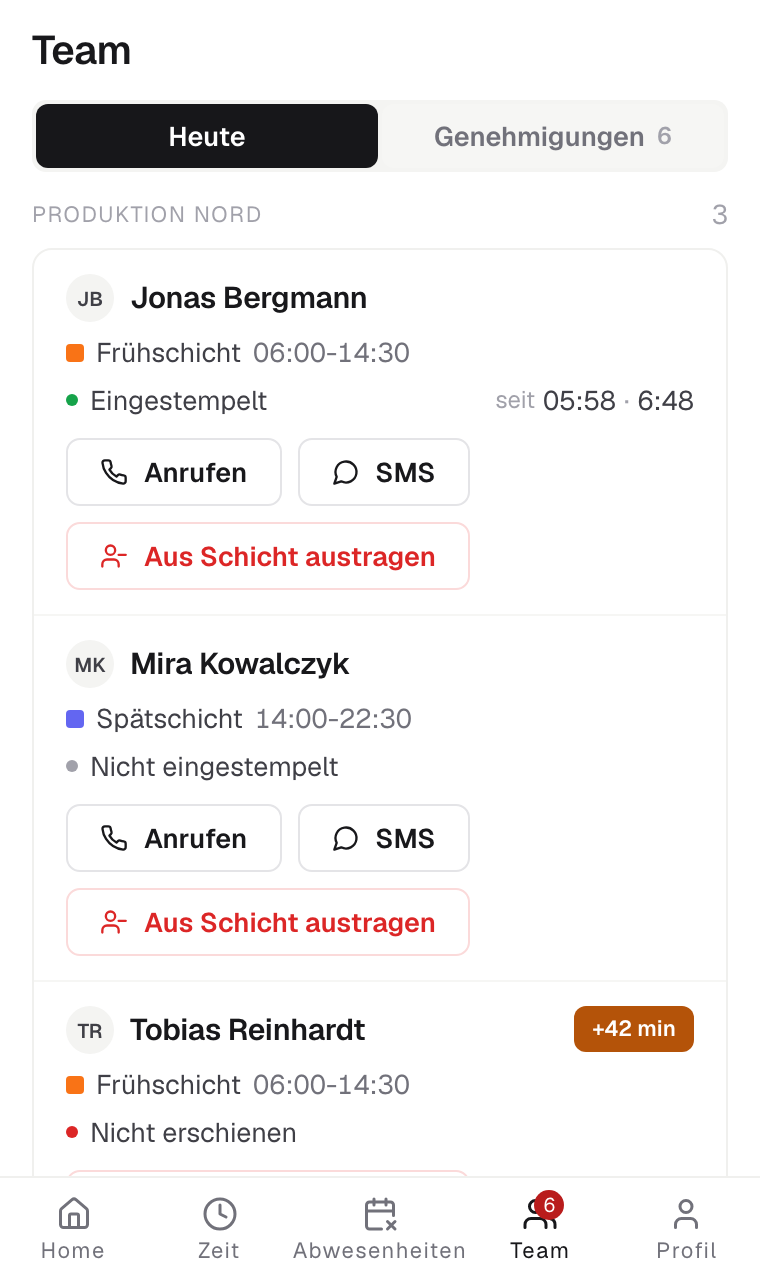Tap the Team tab in bottom navigation
The height and width of the screenshot is (1280, 760).
pos(539,1229)
